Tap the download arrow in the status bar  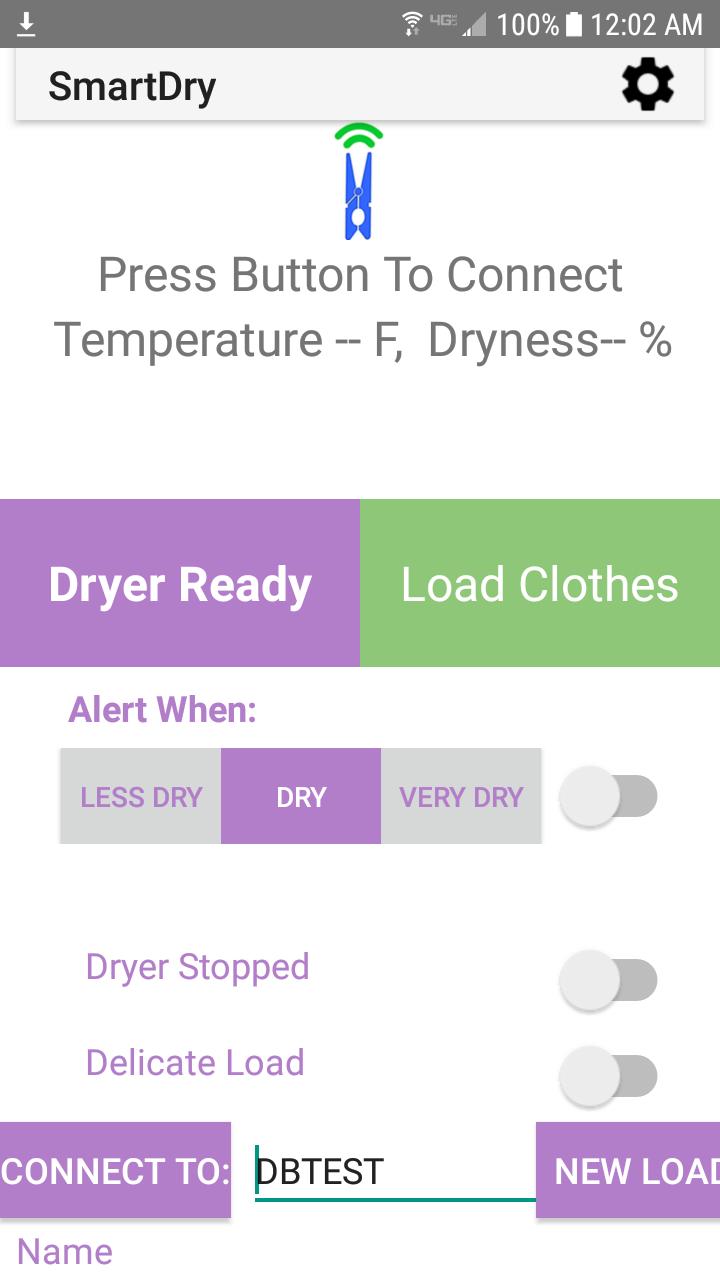pyautogui.click(x=25, y=22)
